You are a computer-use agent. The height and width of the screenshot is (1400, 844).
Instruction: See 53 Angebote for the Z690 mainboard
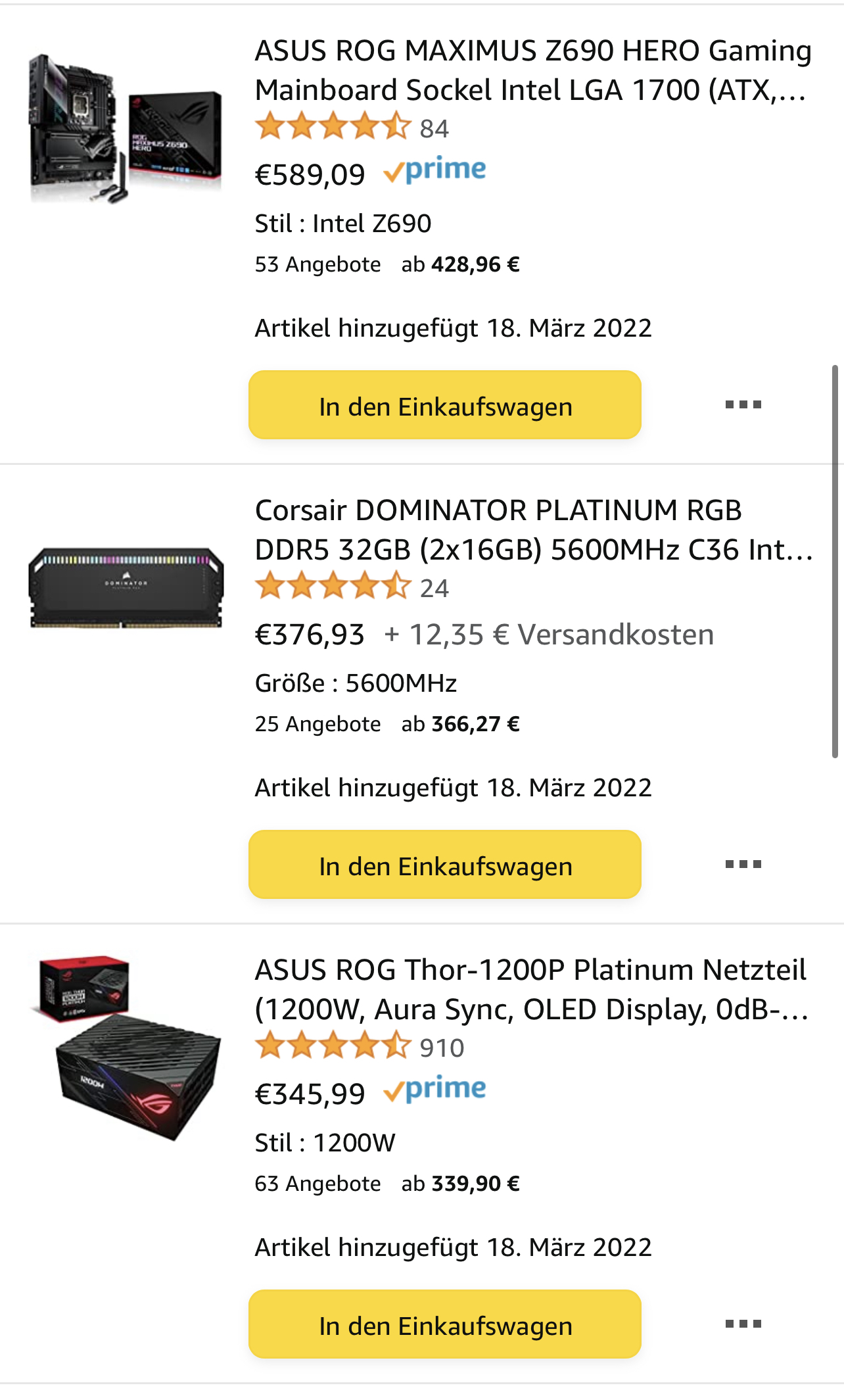387,264
